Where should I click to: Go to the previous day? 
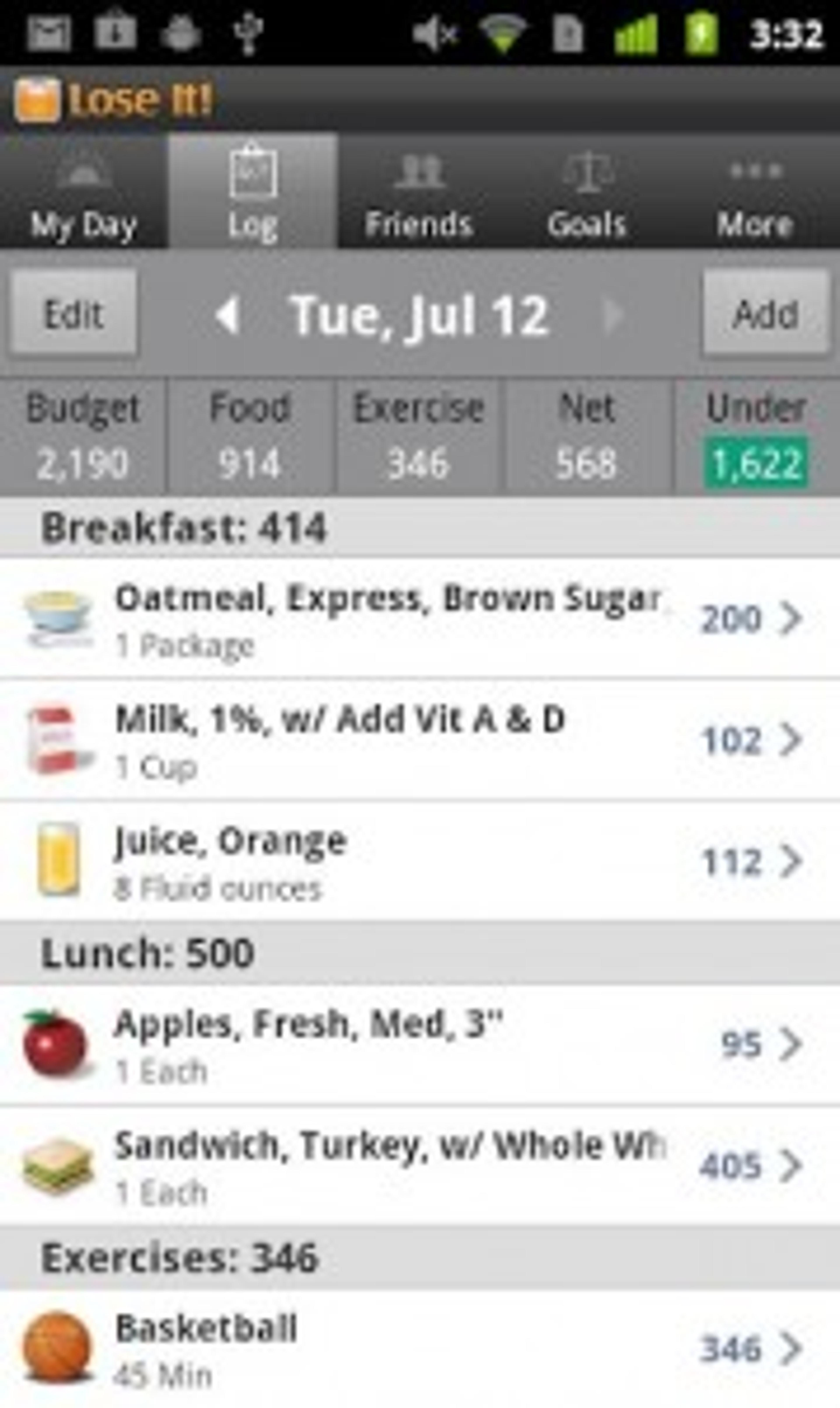[x=227, y=315]
